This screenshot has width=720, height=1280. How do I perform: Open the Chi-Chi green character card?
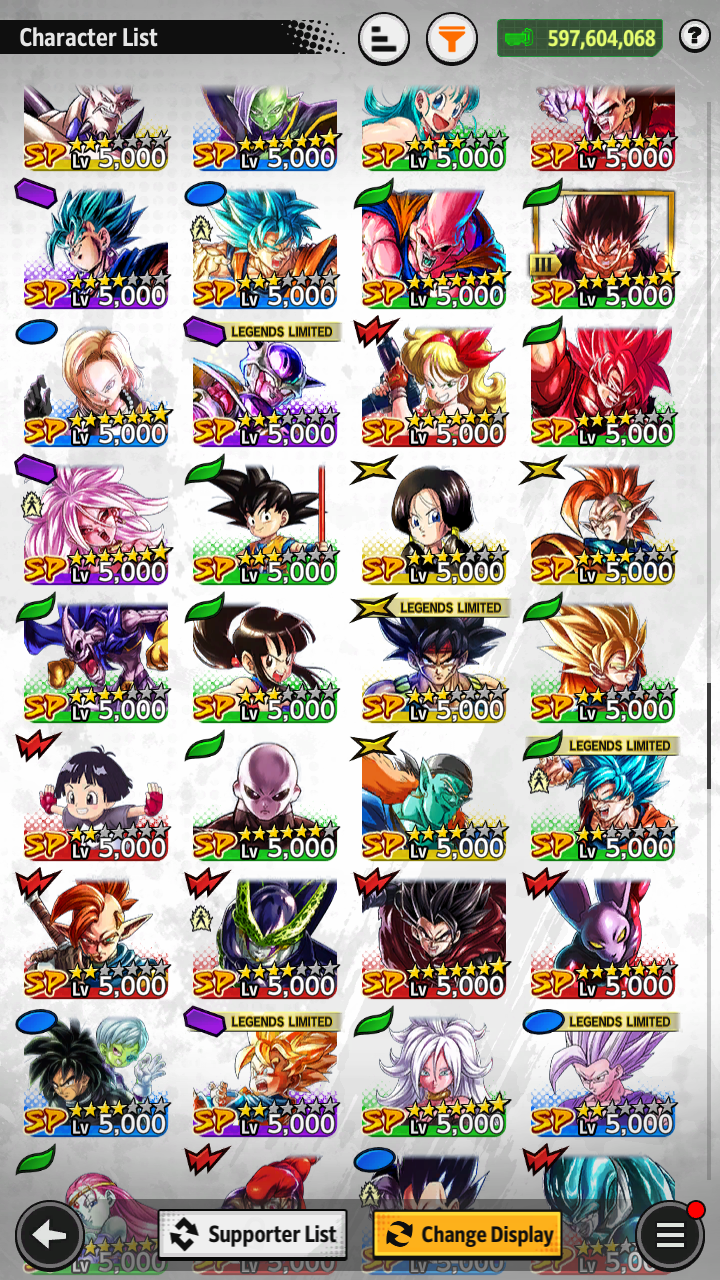[265, 662]
